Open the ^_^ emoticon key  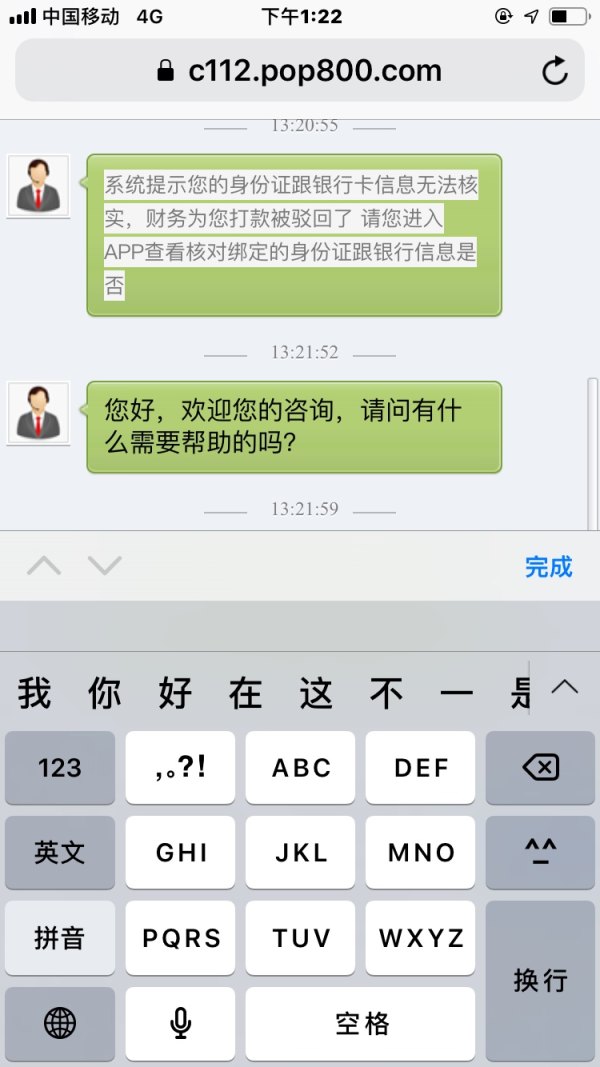[x=540, y=853]
